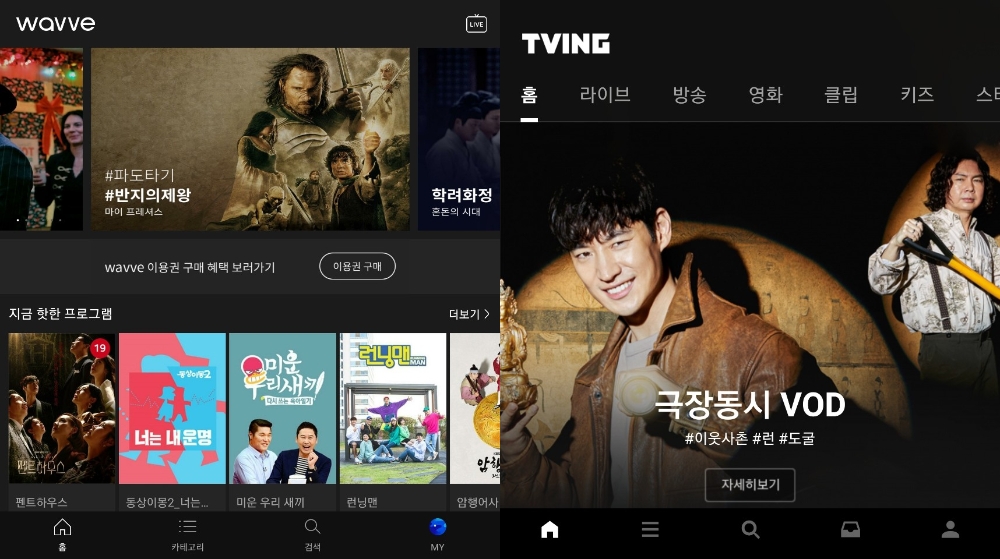Switch to TVING 영화 tab
The image size is (1000, 559).
pos(765,95)
